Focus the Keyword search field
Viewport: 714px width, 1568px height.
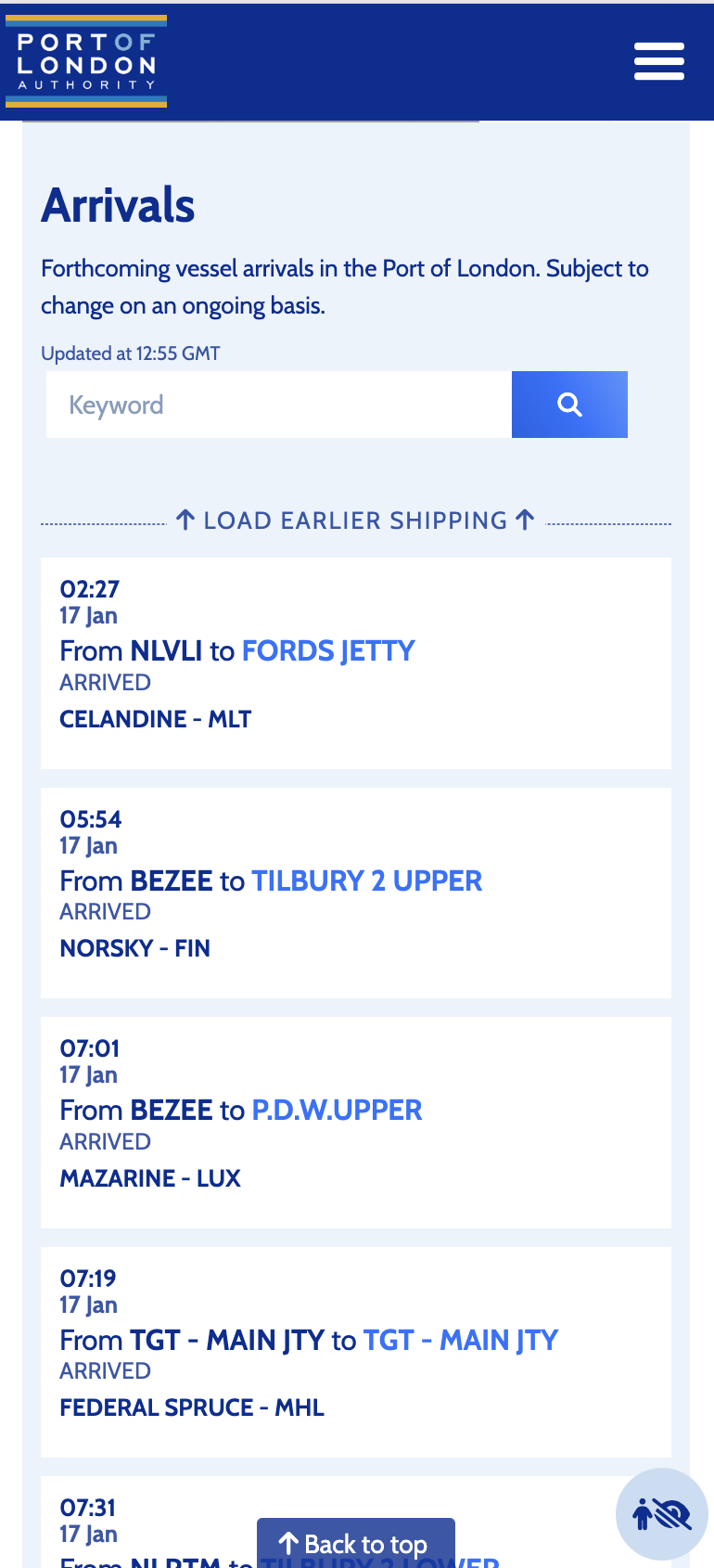tap(279, 405)
